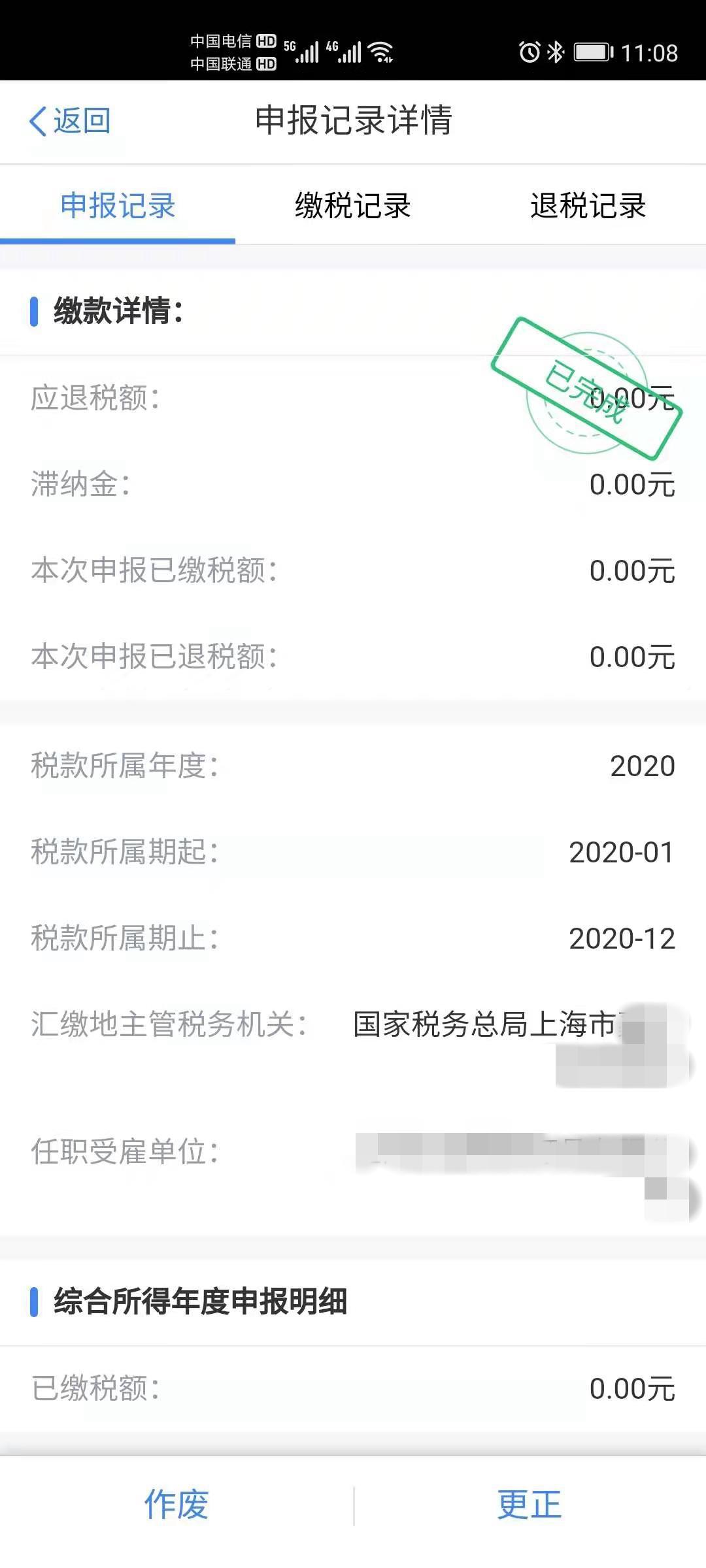Image resolution: width=706 pixels, height=1568 pixels.
Task: Tap 更正 to correct the declaration
Action: point(529,1505)
